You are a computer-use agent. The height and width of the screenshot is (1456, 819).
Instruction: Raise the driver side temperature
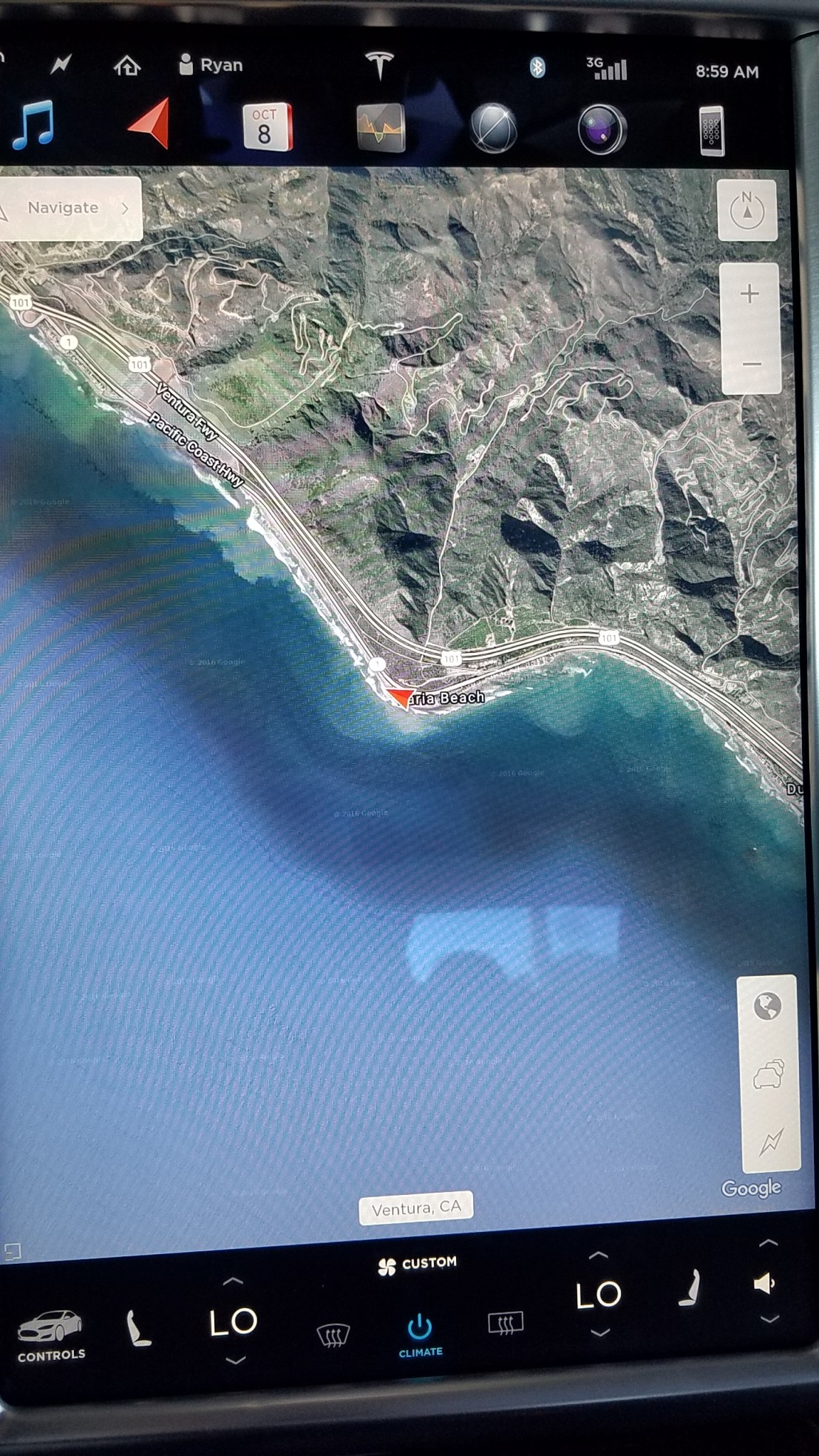[x=233, y=1280]
